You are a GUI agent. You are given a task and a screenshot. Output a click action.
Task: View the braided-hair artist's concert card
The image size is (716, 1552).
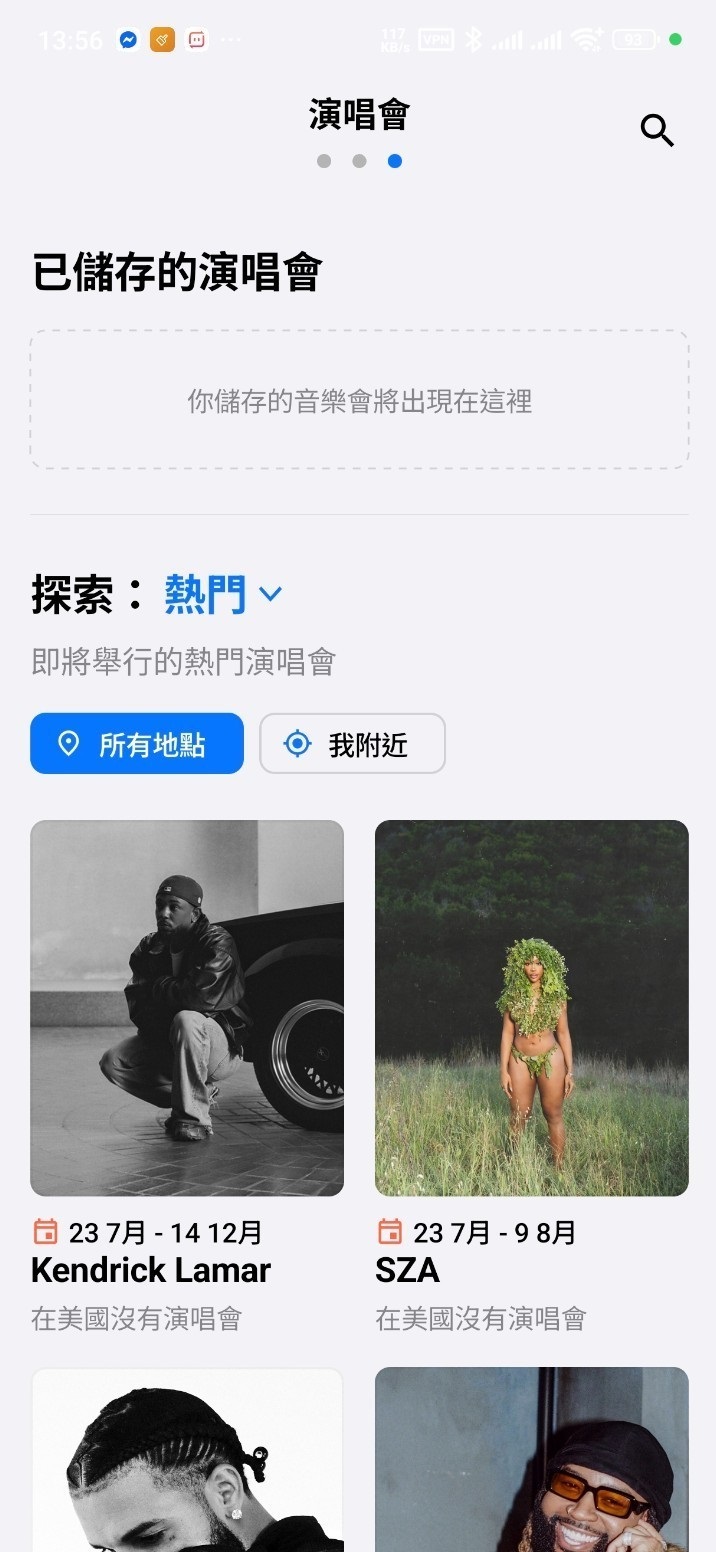pyautogui.click(x=187, y=1460)
